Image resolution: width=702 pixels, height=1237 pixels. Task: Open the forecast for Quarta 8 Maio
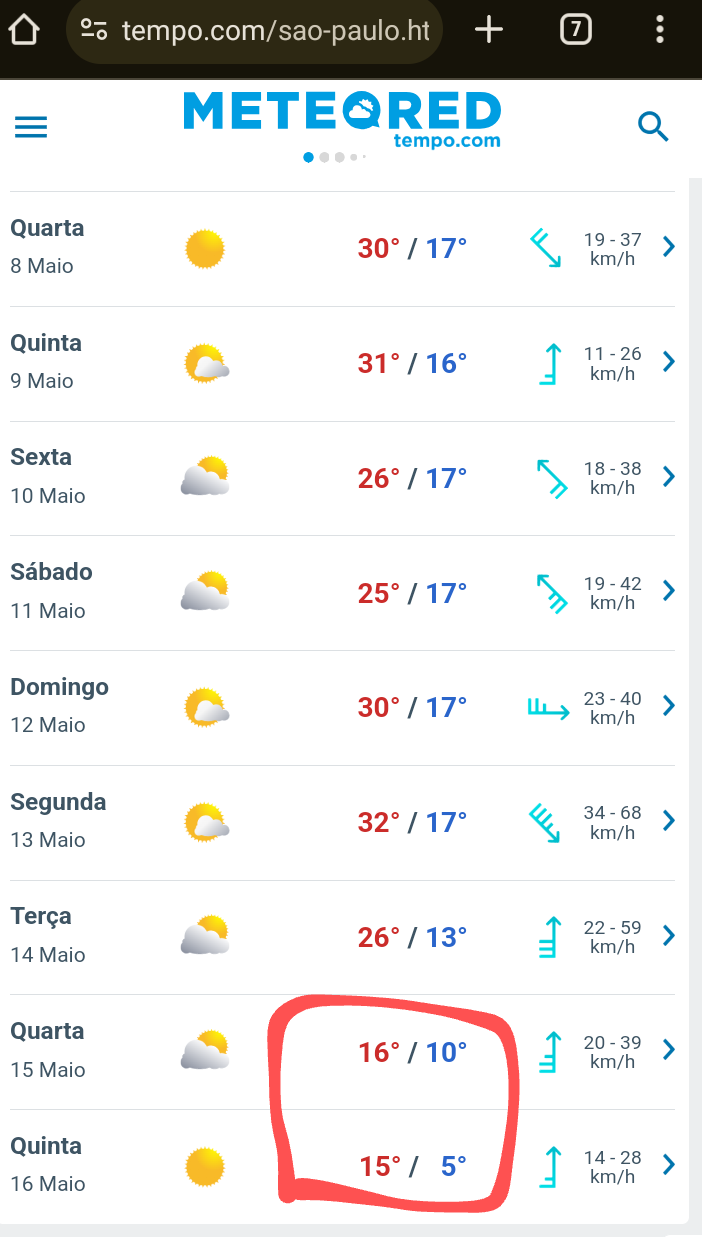click(x=345, y=249)
